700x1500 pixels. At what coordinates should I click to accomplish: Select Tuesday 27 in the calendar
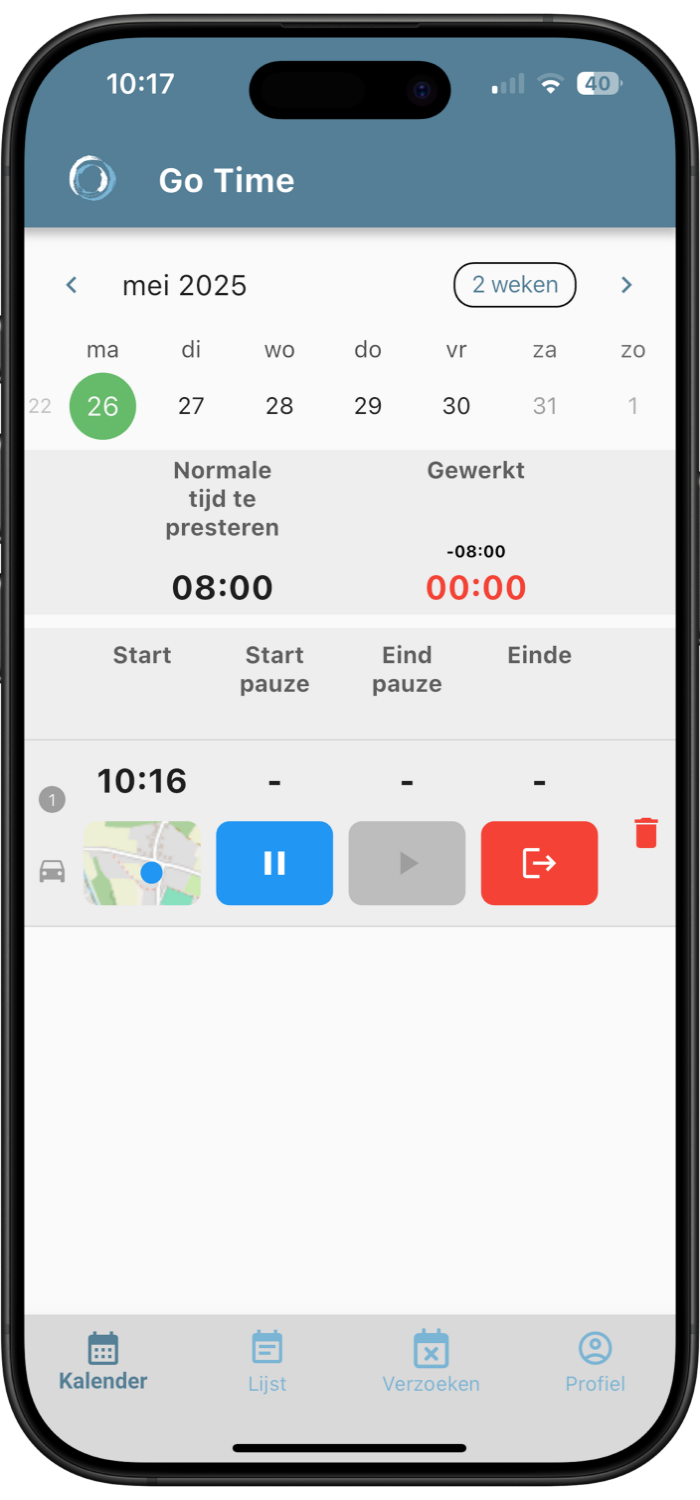[191, 406]
